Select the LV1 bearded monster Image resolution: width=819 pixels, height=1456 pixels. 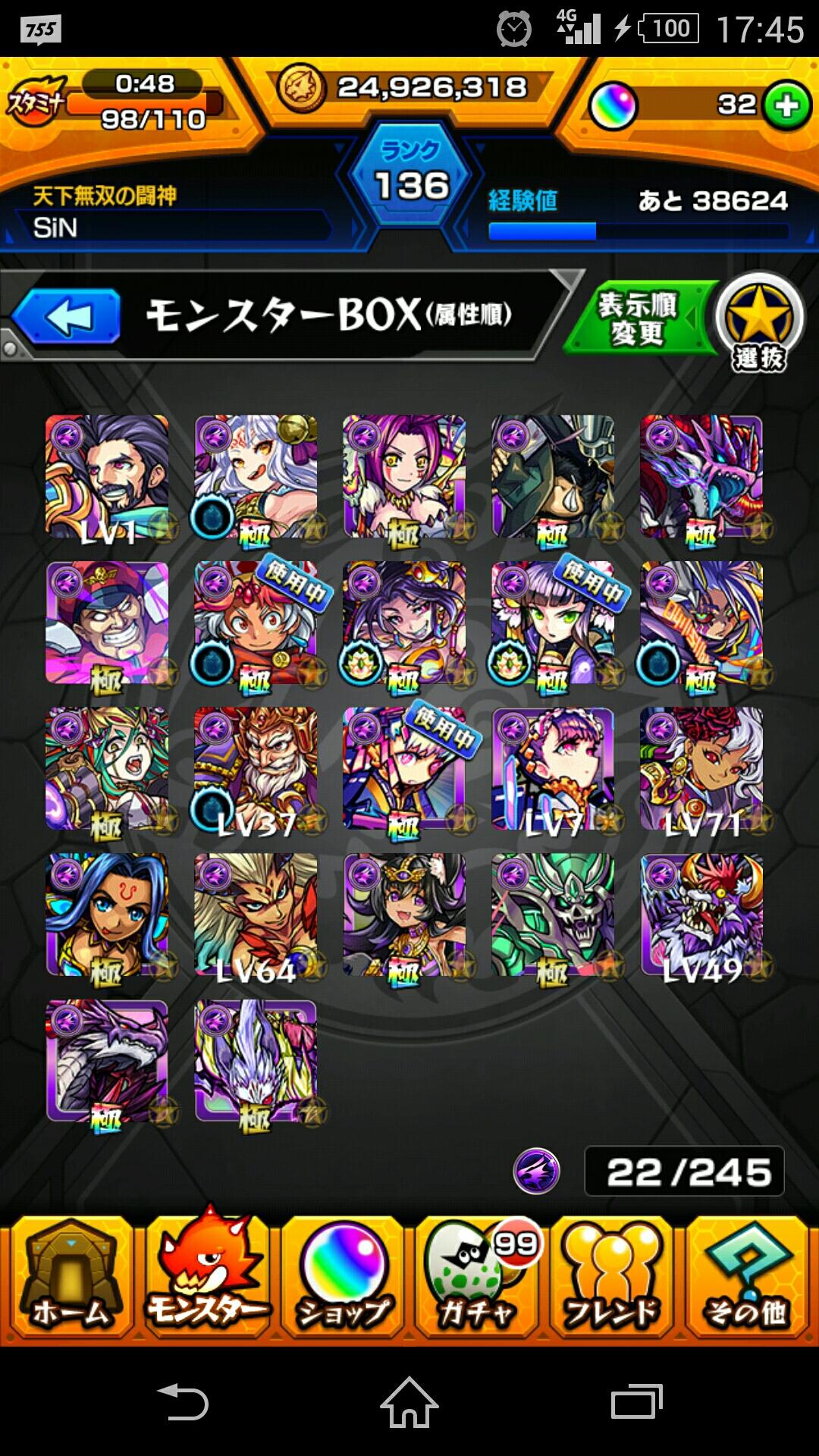[x=107, y=476]
